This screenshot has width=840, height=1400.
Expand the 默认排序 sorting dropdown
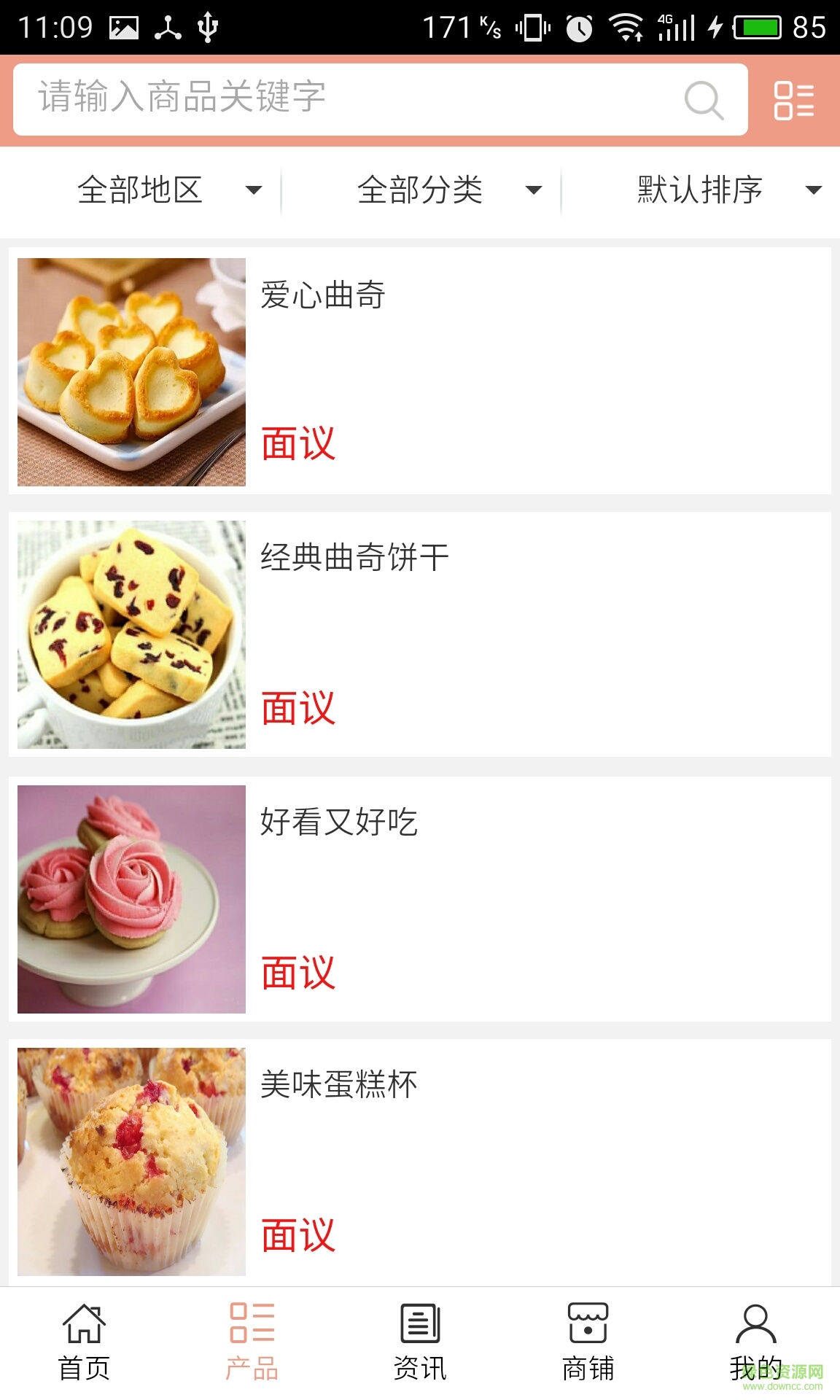point(722,190)
